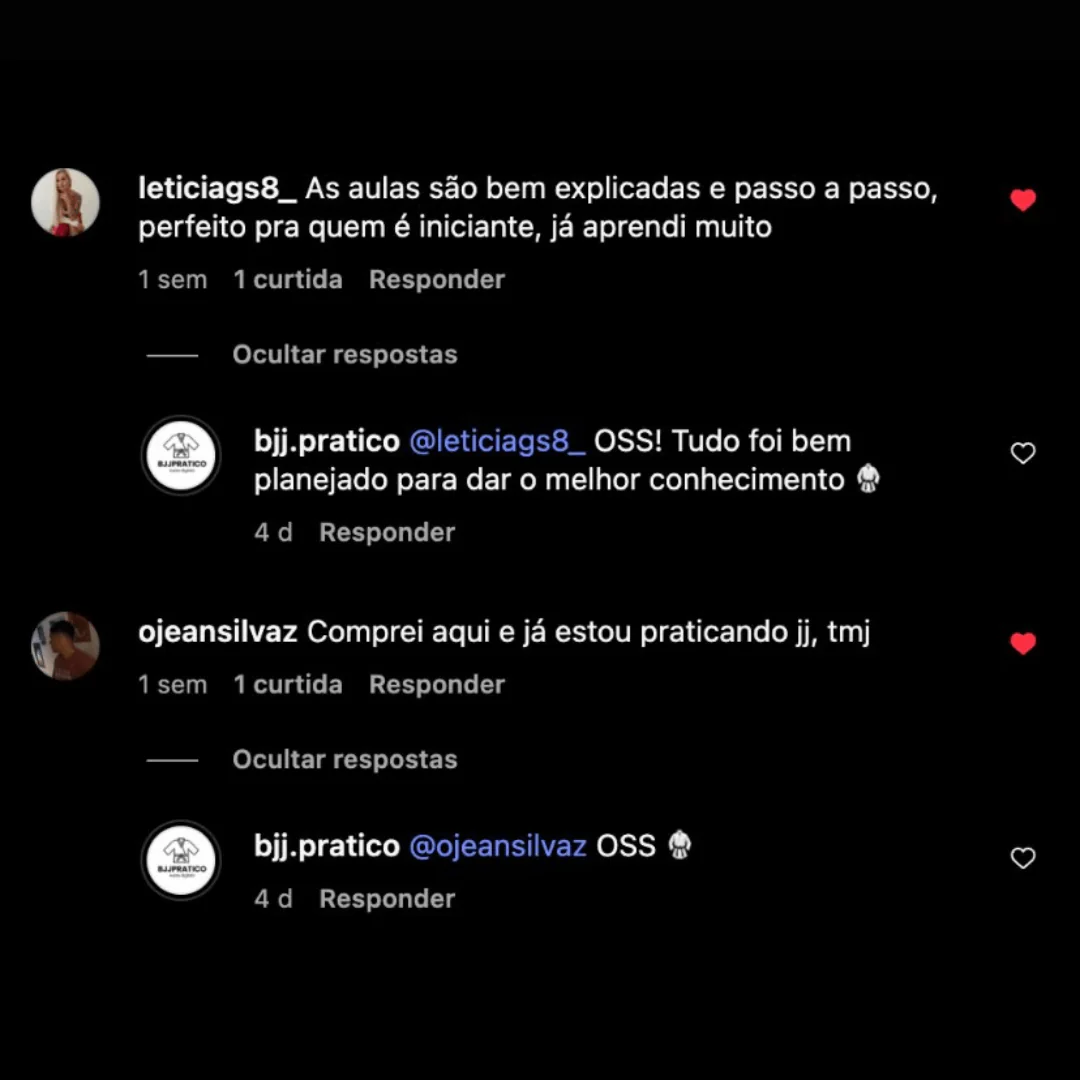Open the @leticiags8_ mention link
The height and width of the screenshot is (1080, 1080).
click(497, 441)
